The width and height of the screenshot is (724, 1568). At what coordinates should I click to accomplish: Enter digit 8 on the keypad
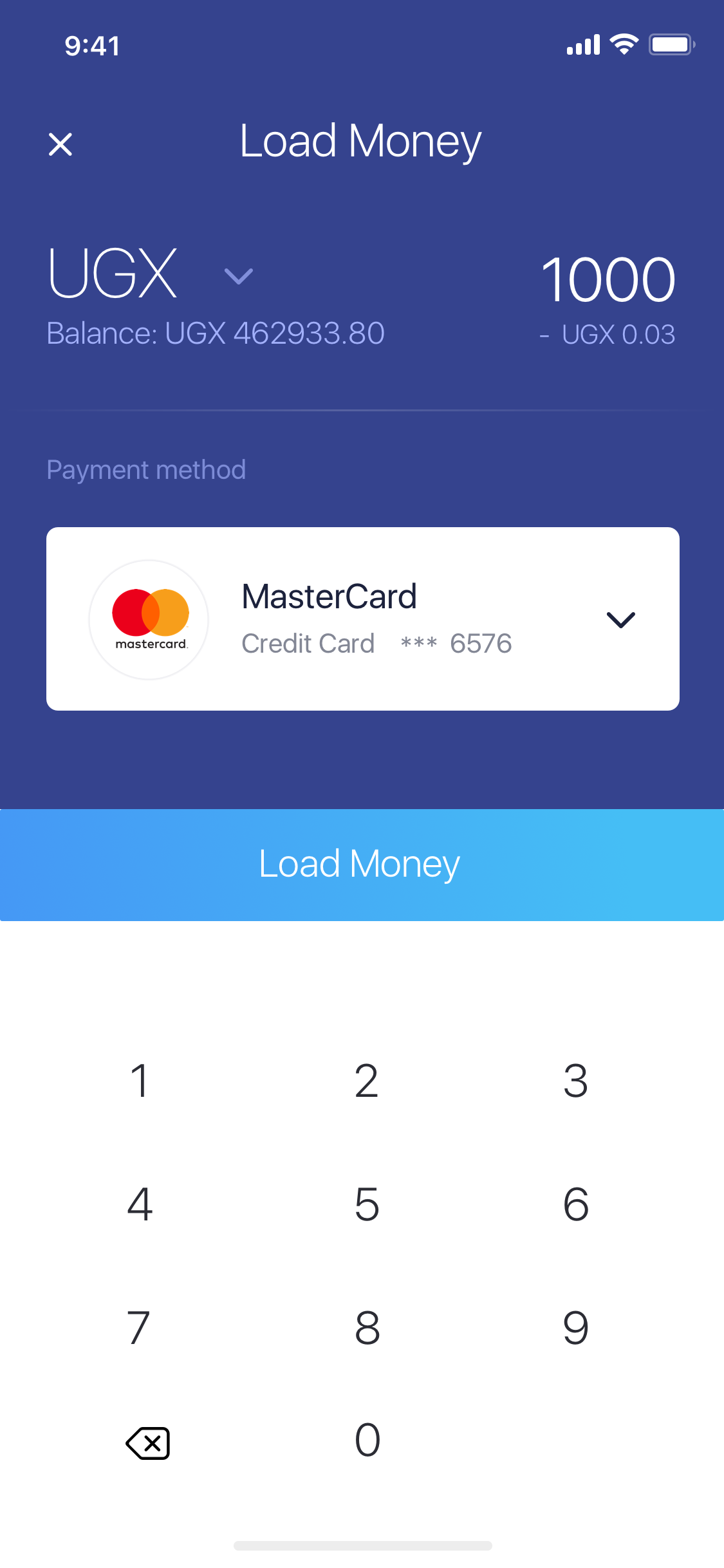click(x=367, y=1328)
